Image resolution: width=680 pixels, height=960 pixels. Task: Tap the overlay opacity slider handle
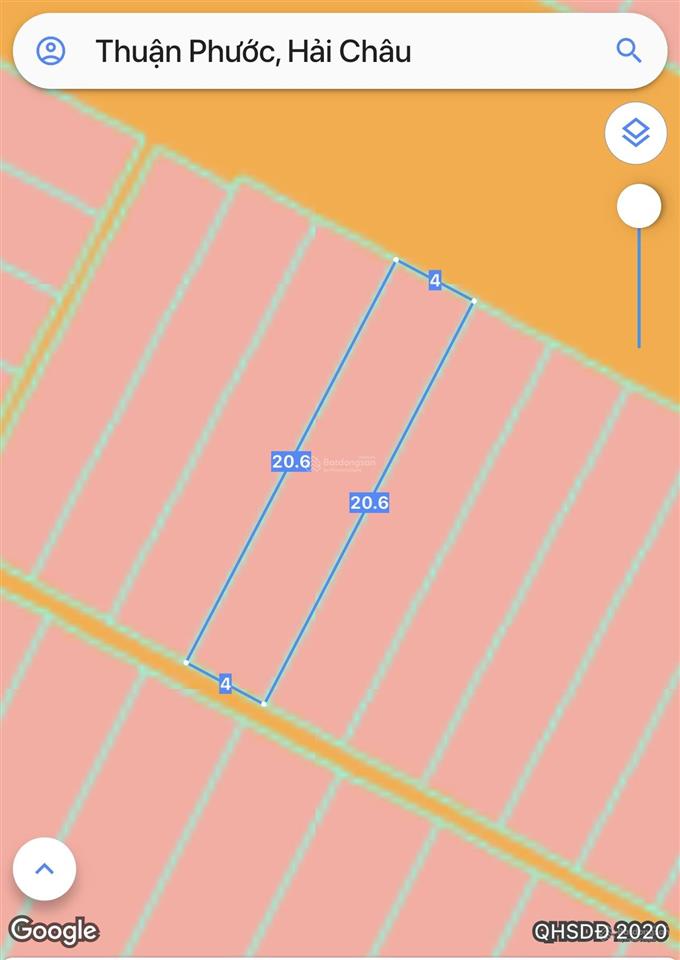coord(639,207)
